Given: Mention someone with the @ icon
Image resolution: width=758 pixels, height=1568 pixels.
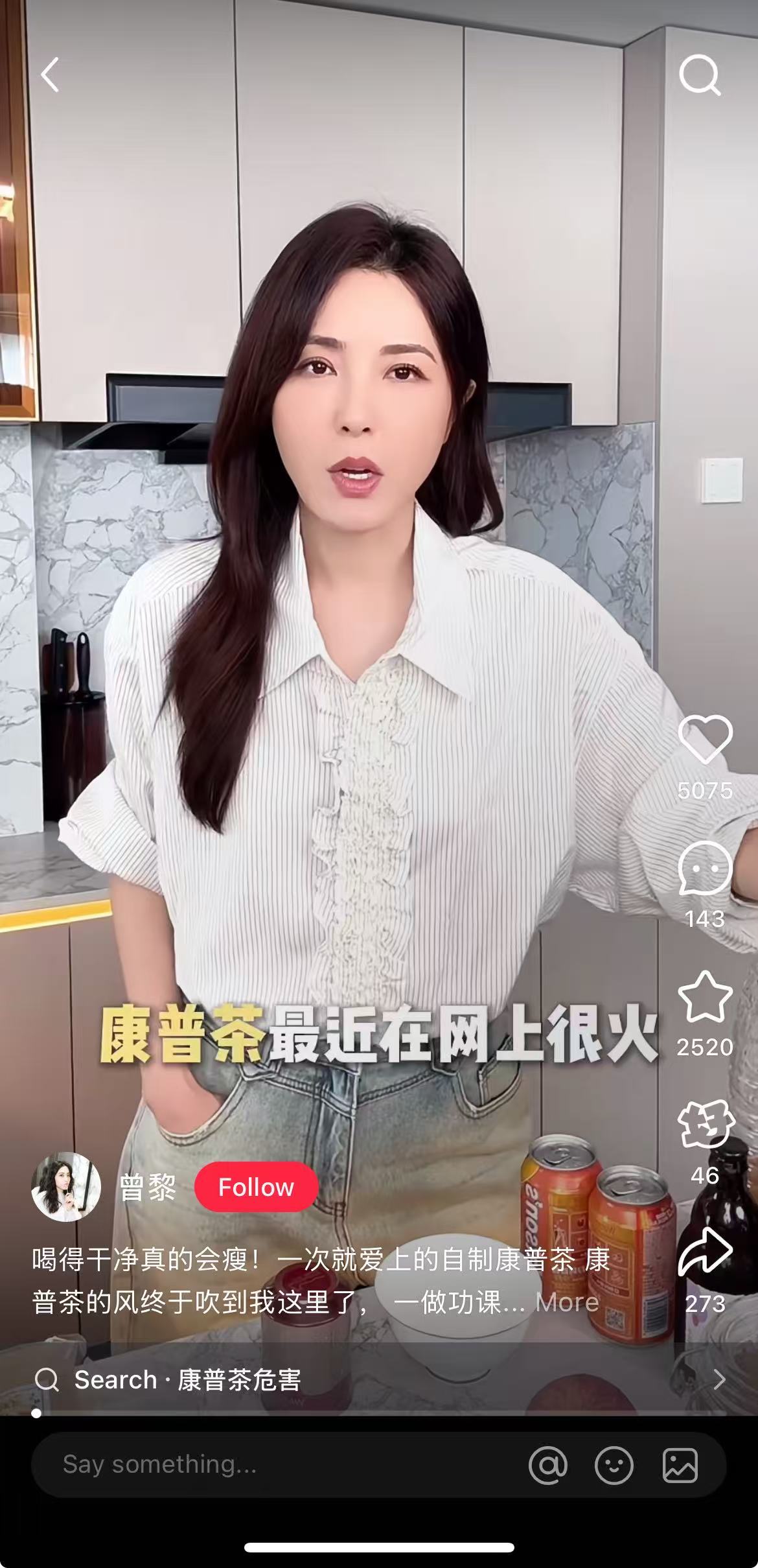Looking at the screenshot, I should [548, 1465].
